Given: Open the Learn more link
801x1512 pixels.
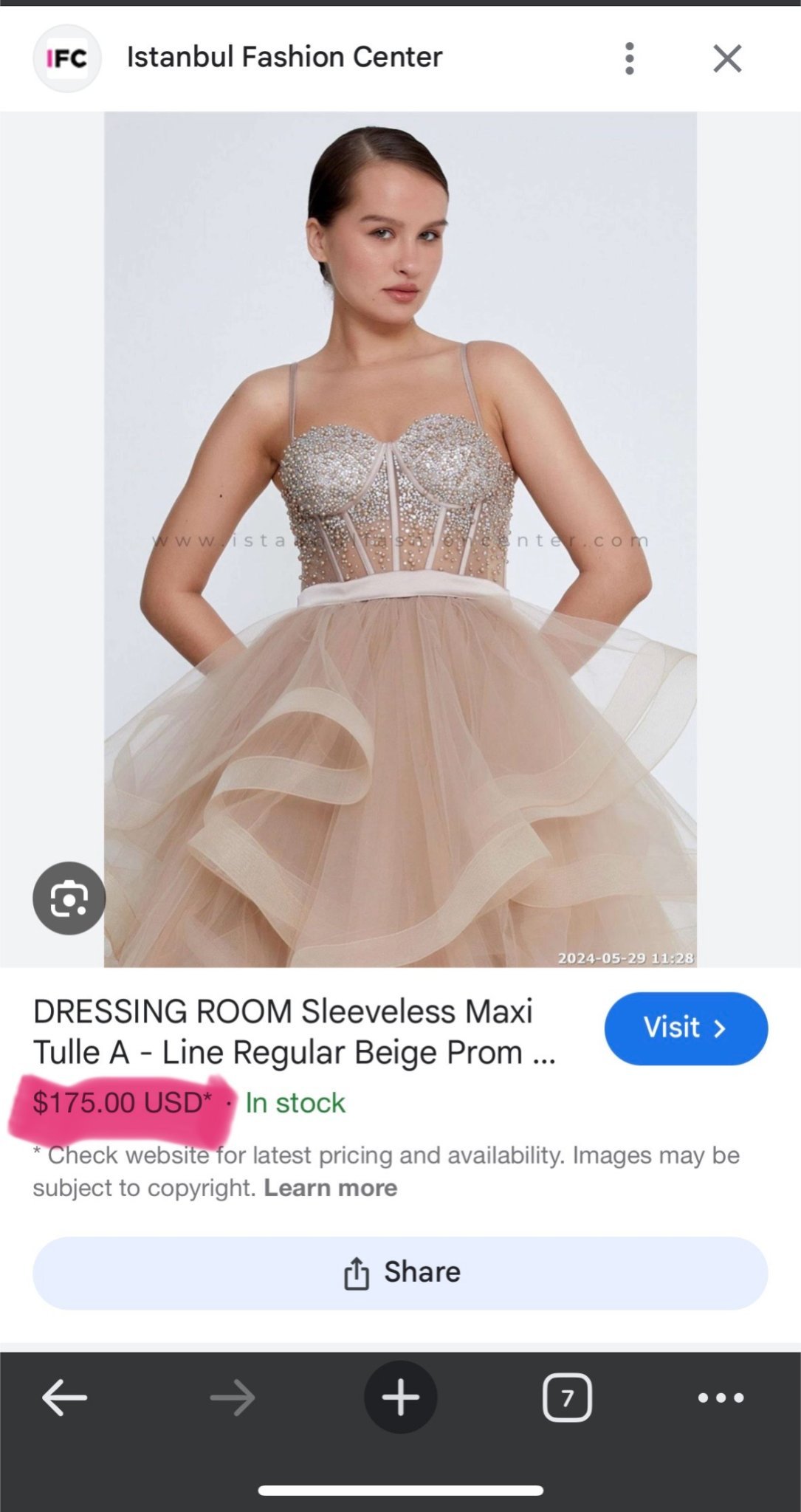Looking at the screenshot, I should pyautogui.click(x=331, y=1187).
